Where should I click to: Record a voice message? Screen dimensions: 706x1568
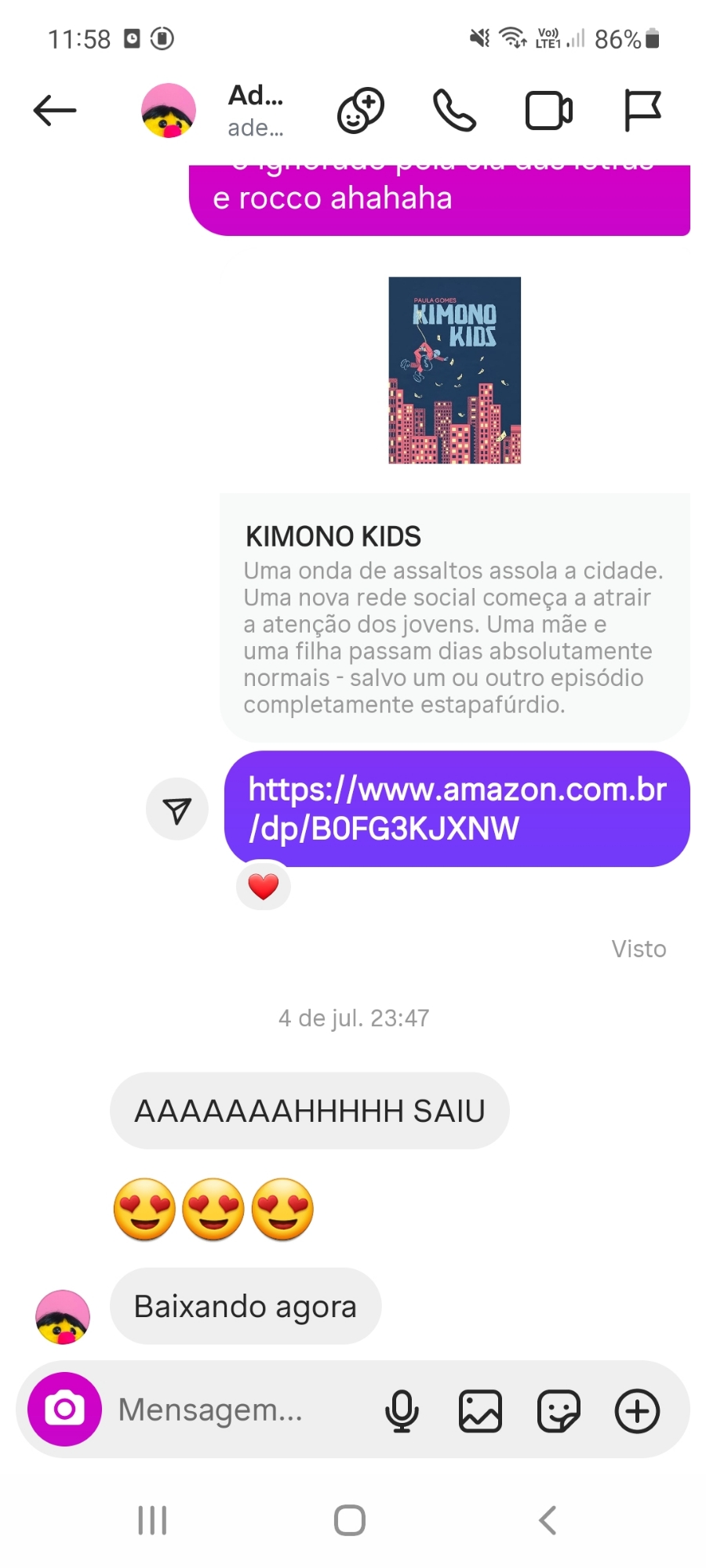click(402, 1410)
